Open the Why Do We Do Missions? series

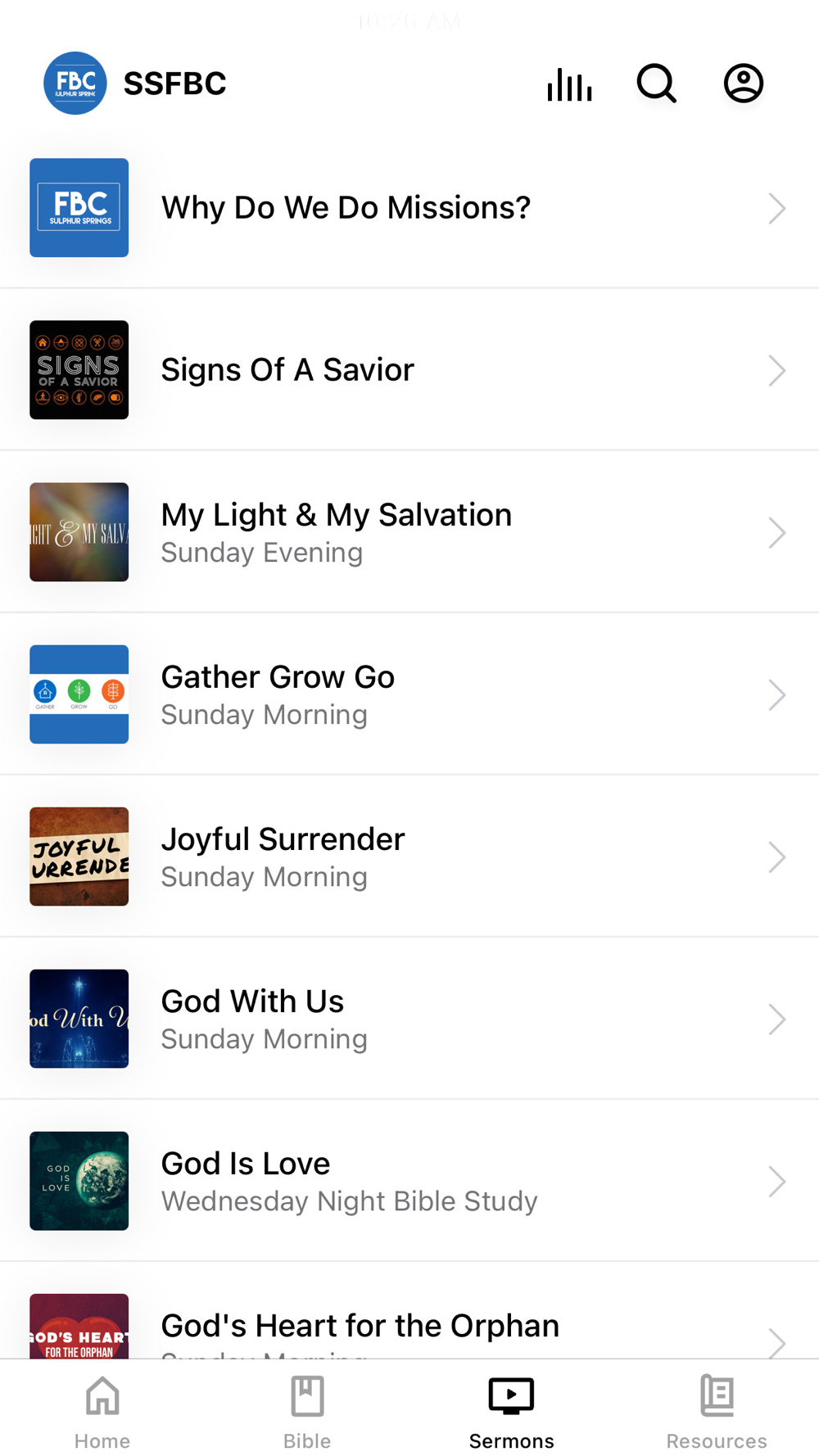409,208
